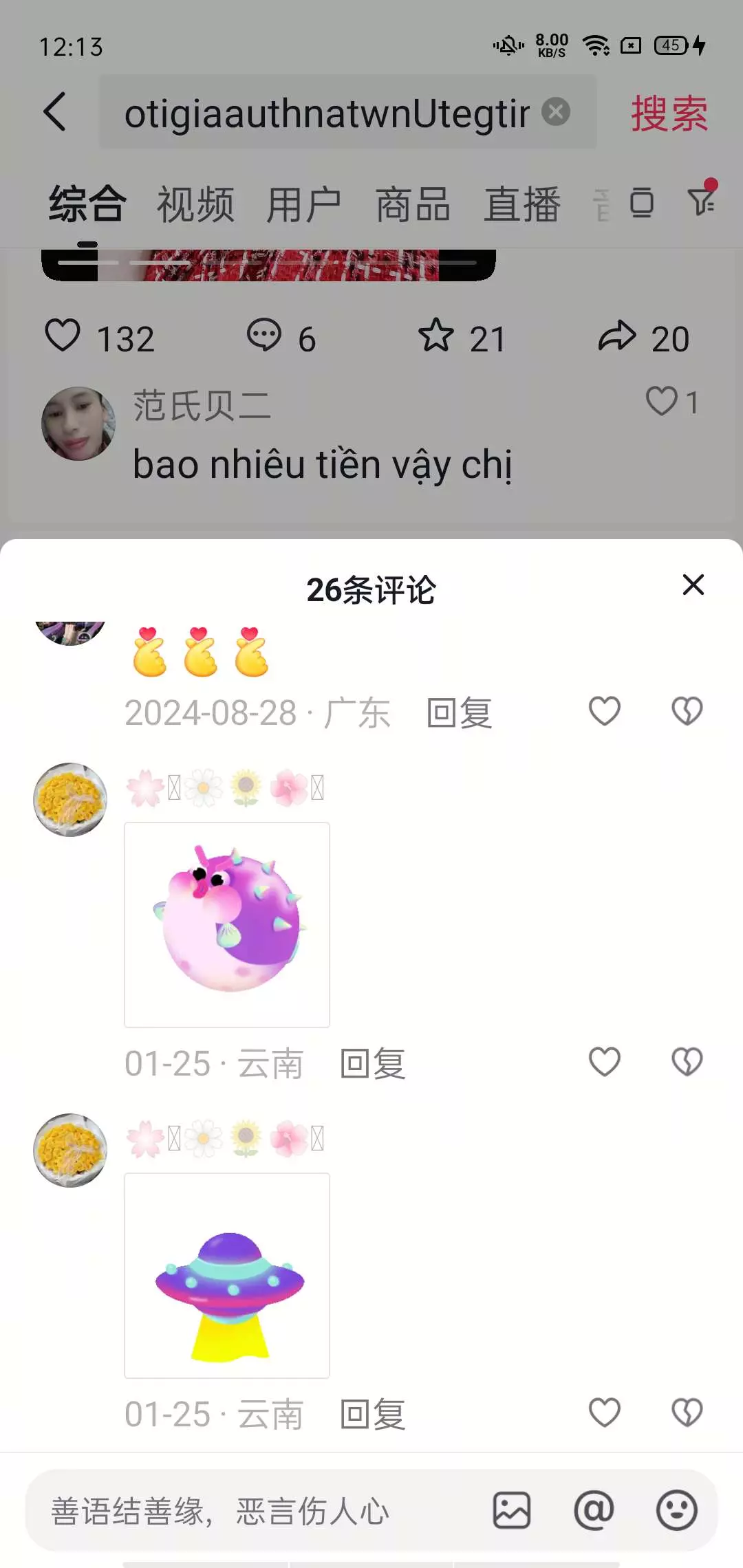
Task: Open the emoji picker
Action: tap(677, 1510)
